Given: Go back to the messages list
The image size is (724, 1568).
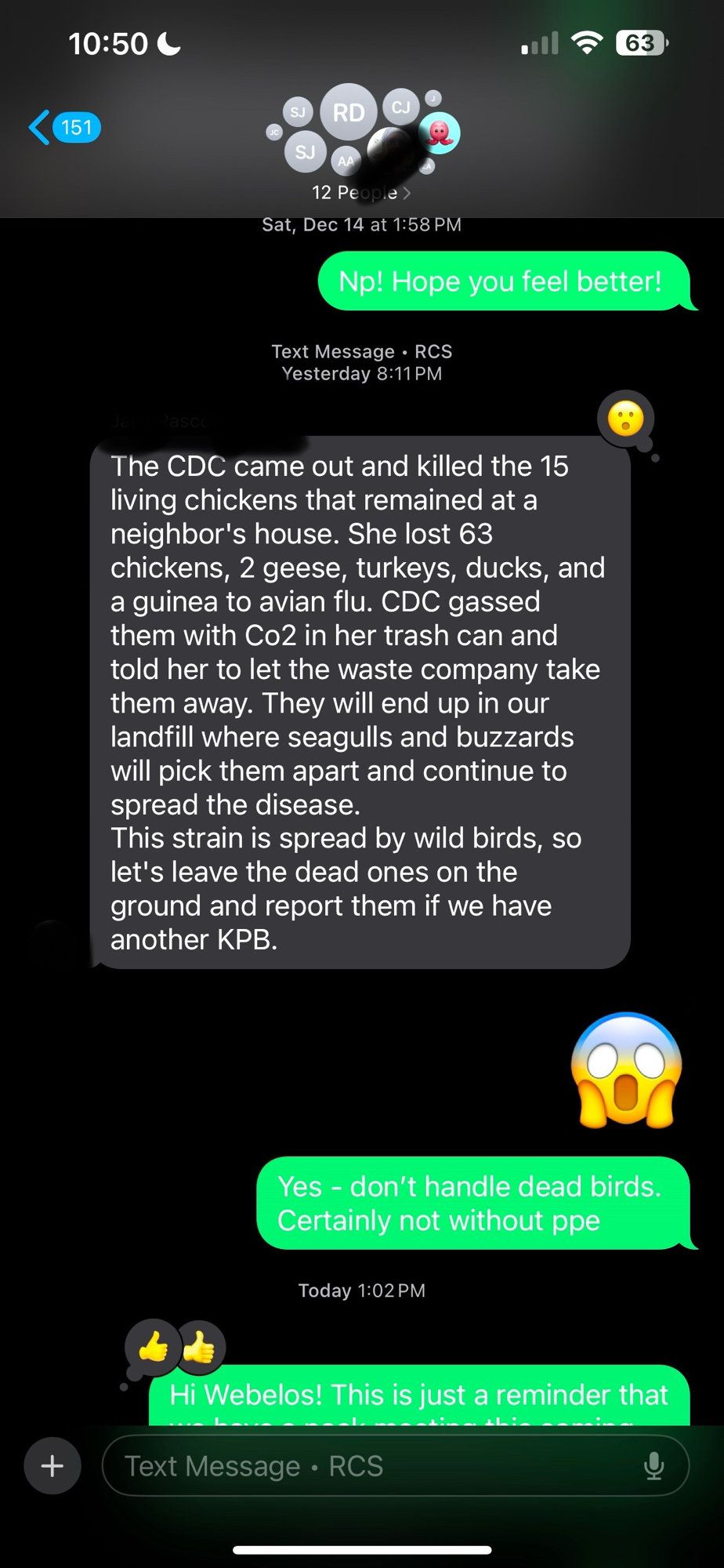Looking at the screenshot, I should [63, 127].
